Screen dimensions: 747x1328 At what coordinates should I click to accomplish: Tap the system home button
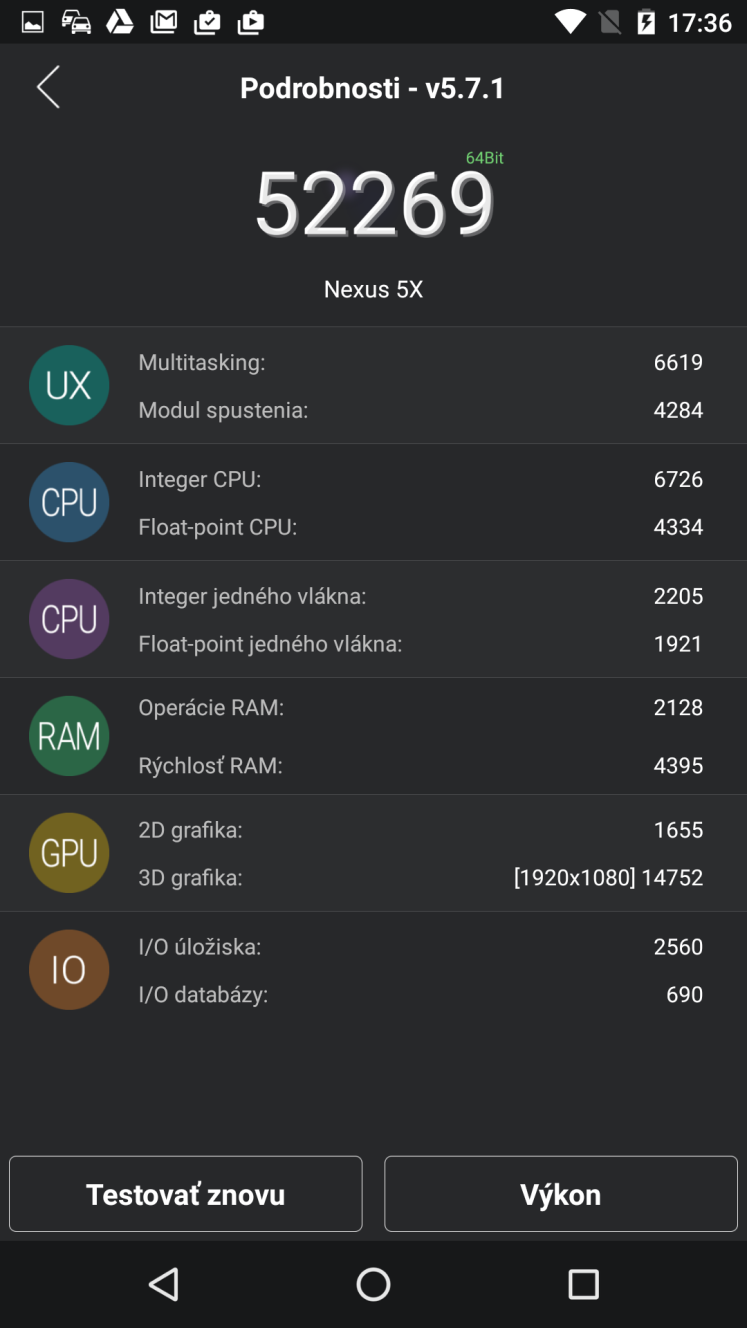(x=373, y=1284)
